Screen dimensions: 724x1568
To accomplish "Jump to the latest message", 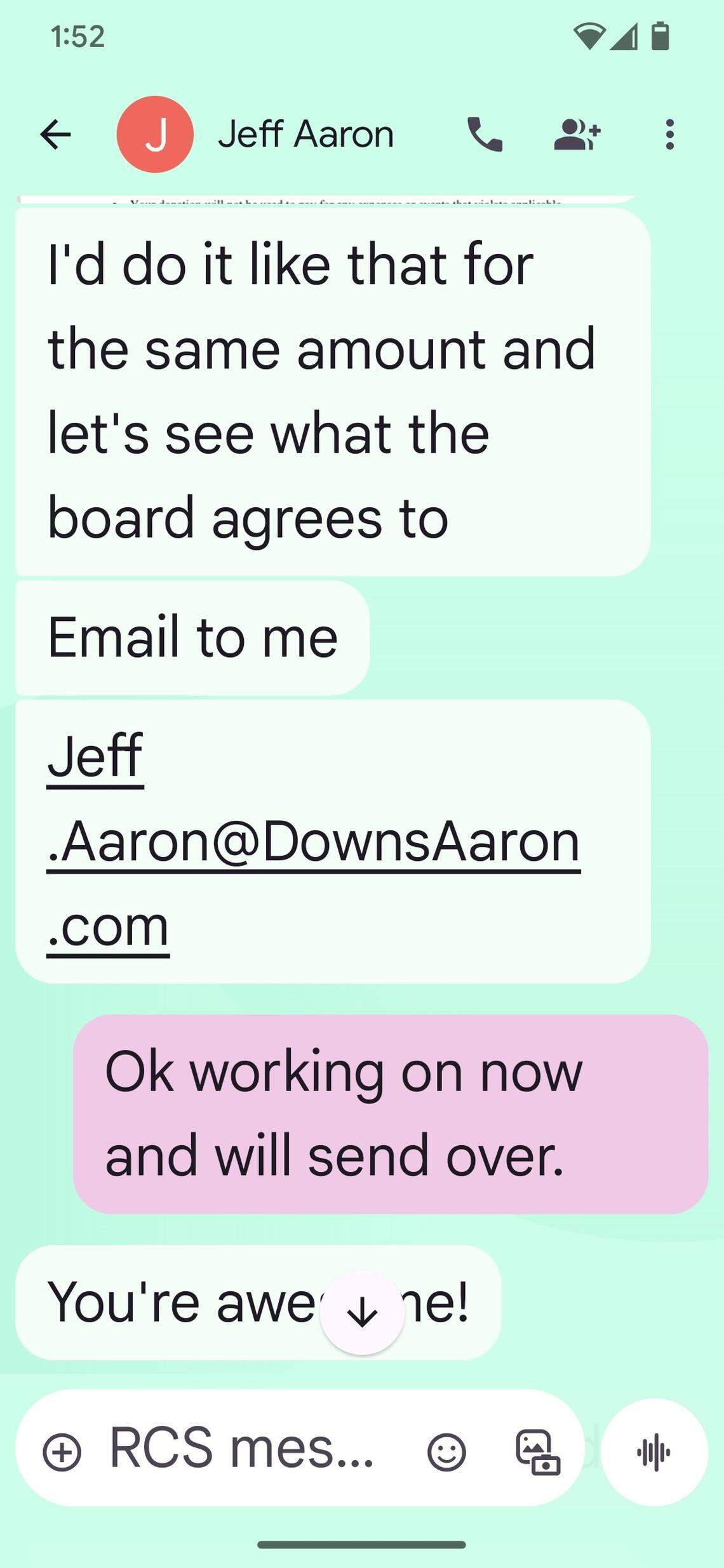I will pos(362,1312).
